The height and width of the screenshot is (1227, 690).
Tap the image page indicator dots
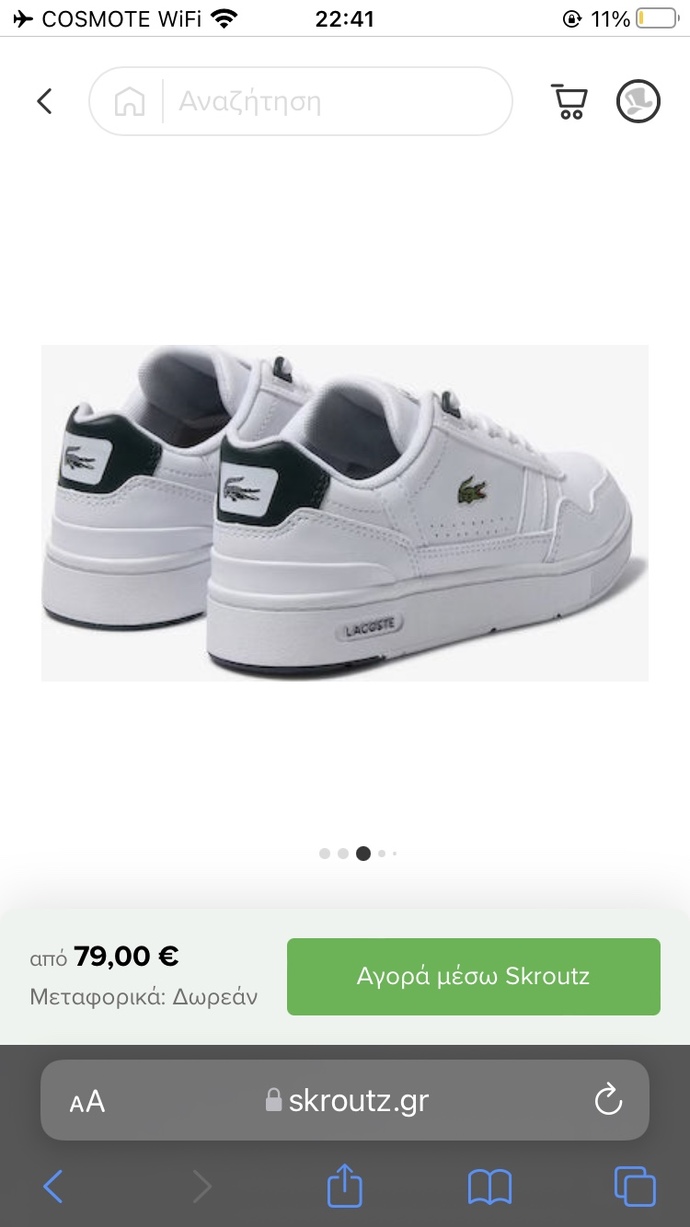point(358,853)
